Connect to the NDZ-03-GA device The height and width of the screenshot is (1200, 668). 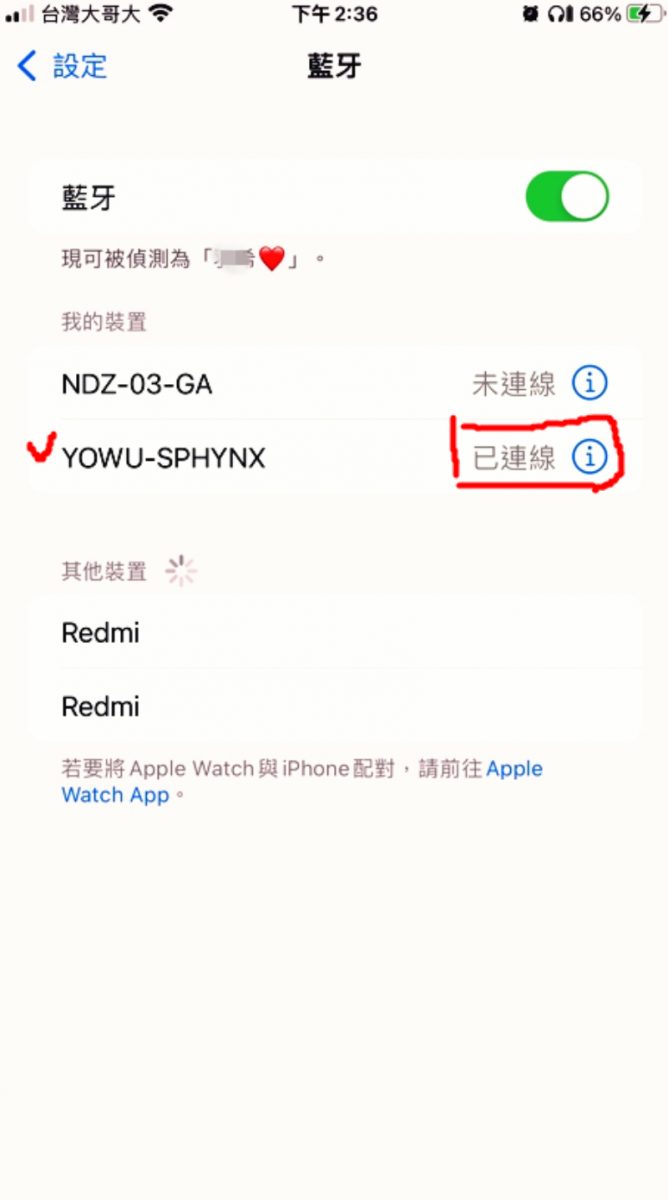coord(137,383)
